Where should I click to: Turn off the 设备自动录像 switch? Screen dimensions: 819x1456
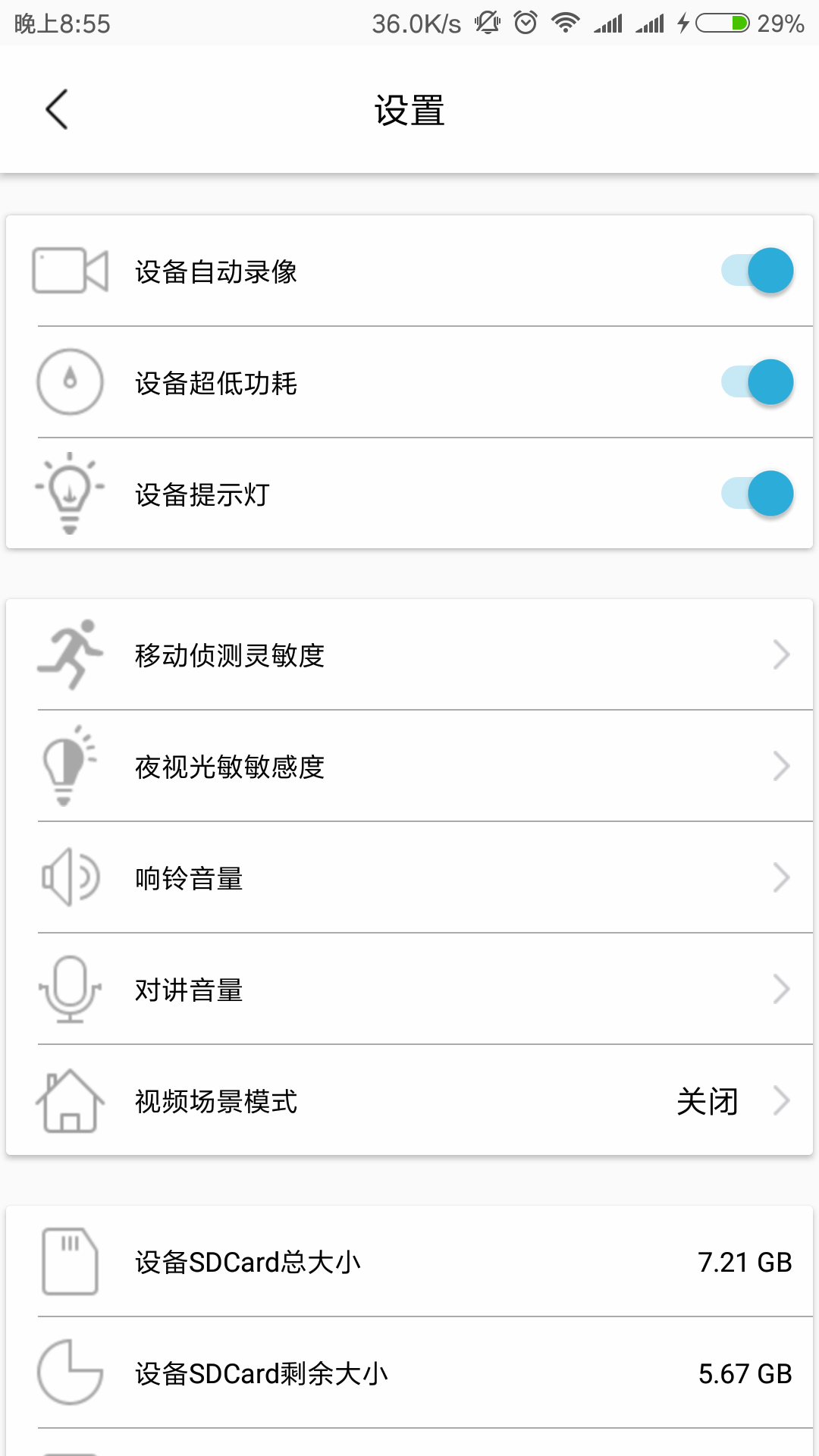pos(757,271)
